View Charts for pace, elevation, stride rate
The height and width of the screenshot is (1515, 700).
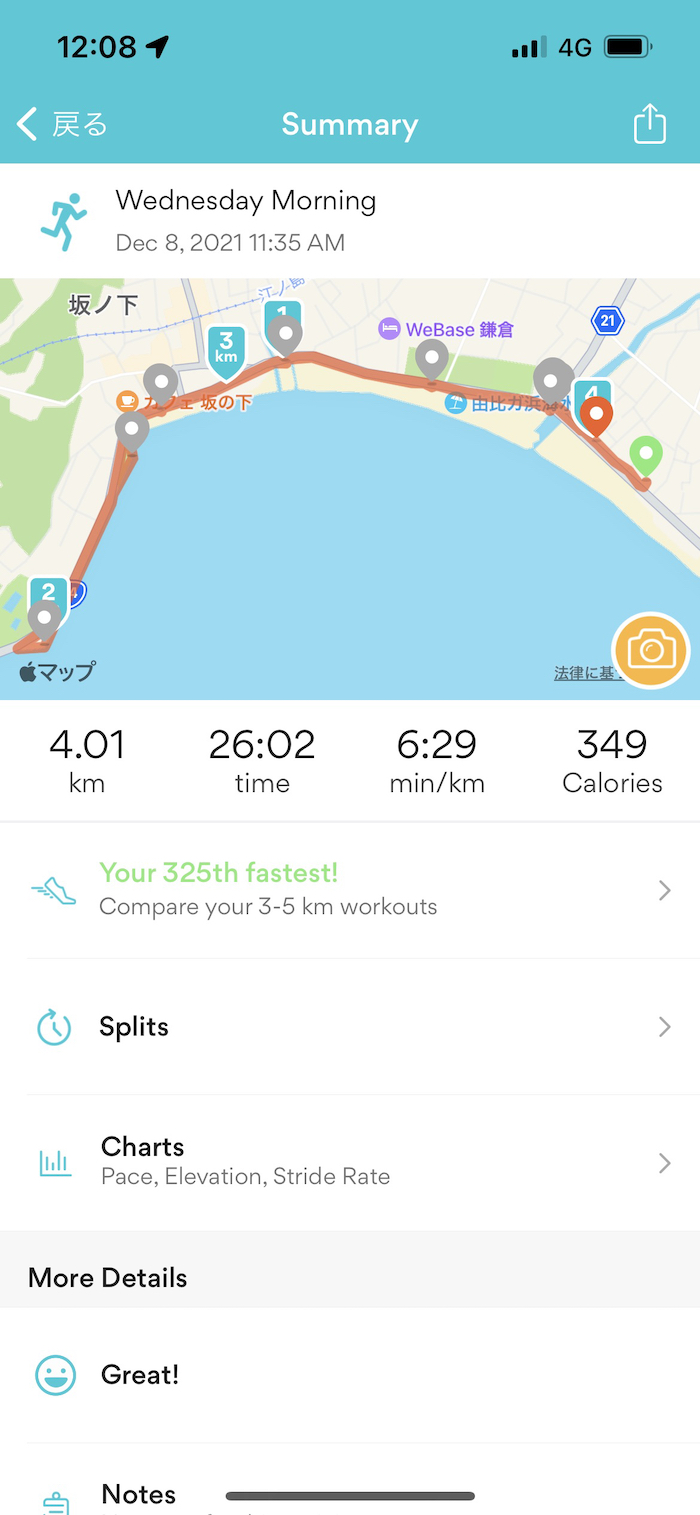[x=350, y=1162]
